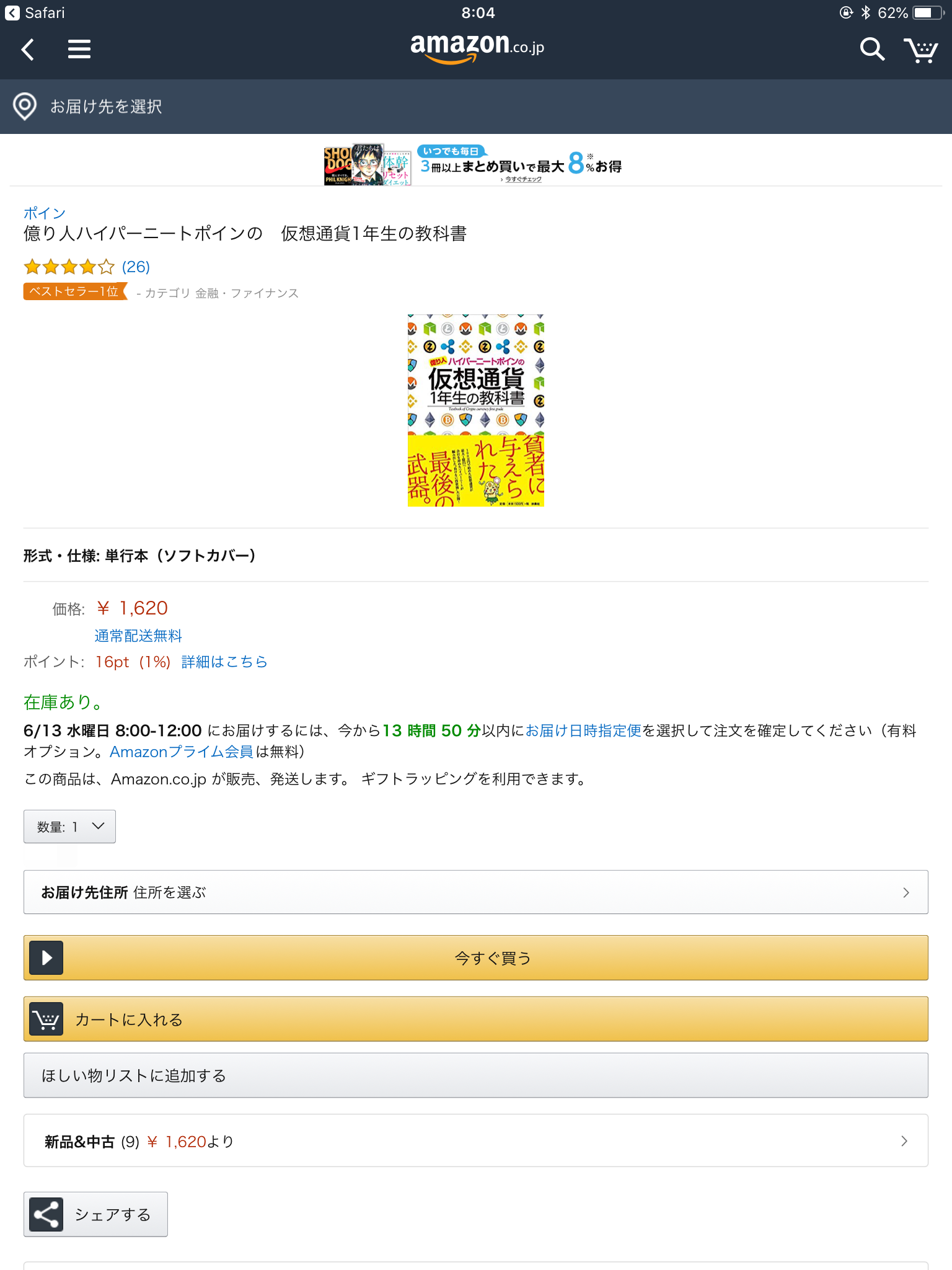
Task: Choose a delivery address row
Action: tap(475, 892)
